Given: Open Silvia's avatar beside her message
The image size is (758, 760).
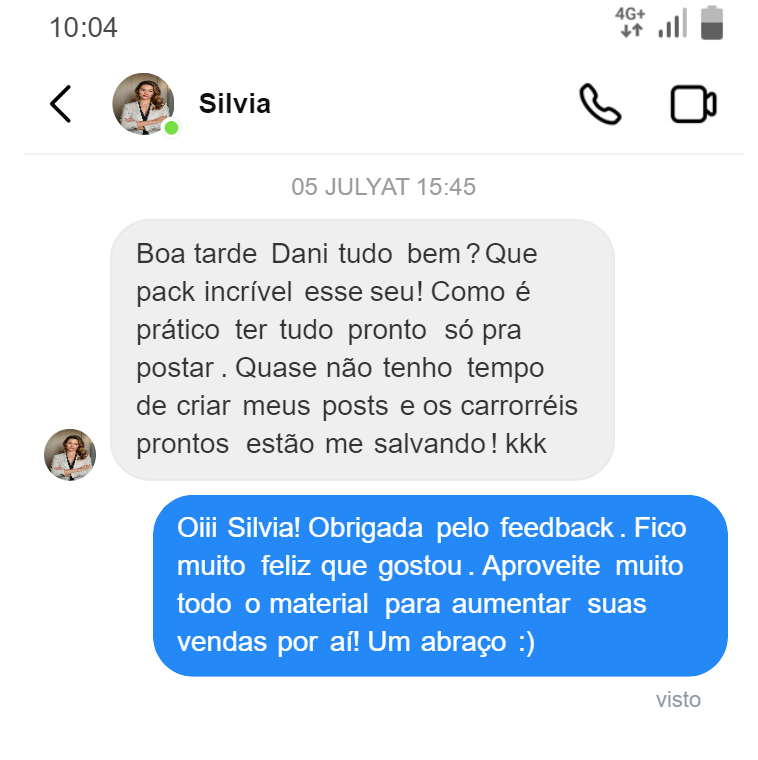Looking at the screenshot, I should point(70,455).
